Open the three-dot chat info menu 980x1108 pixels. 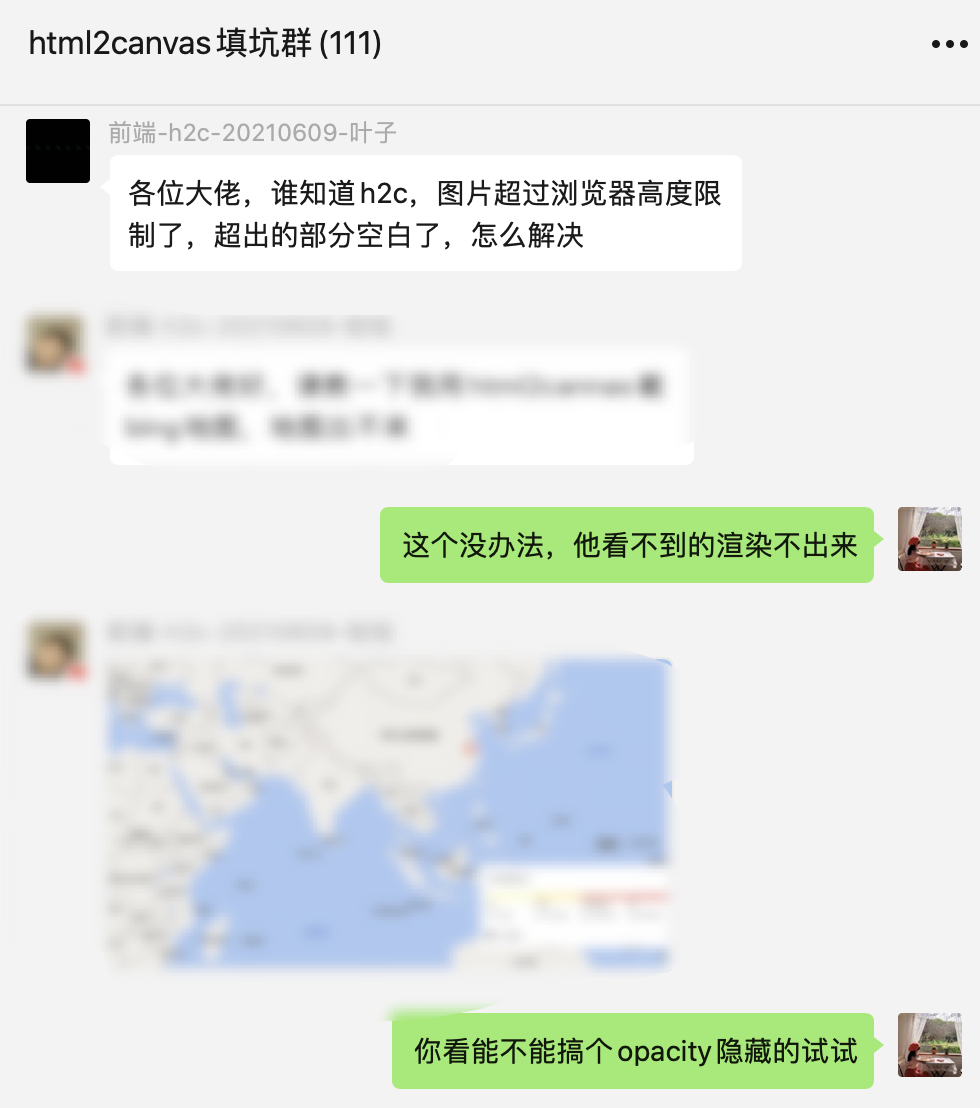pyautogui.click(x=949, y=44)
